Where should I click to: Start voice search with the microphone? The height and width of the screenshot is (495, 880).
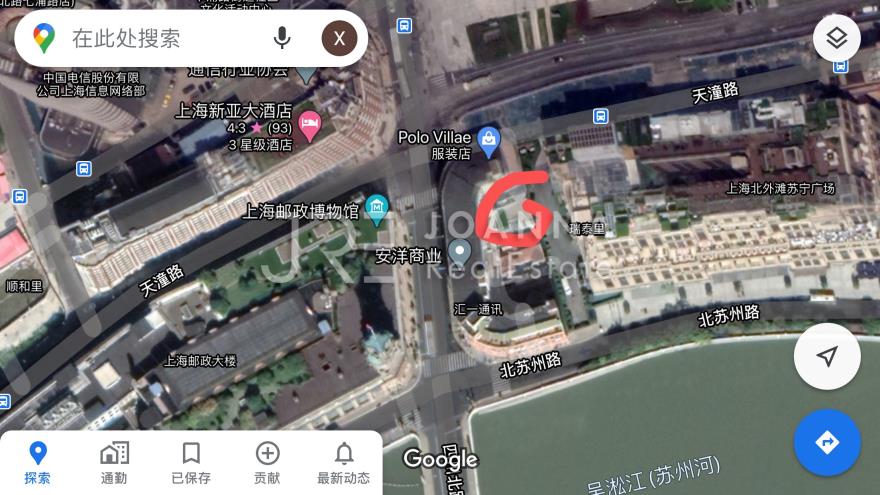pos(283,39)
